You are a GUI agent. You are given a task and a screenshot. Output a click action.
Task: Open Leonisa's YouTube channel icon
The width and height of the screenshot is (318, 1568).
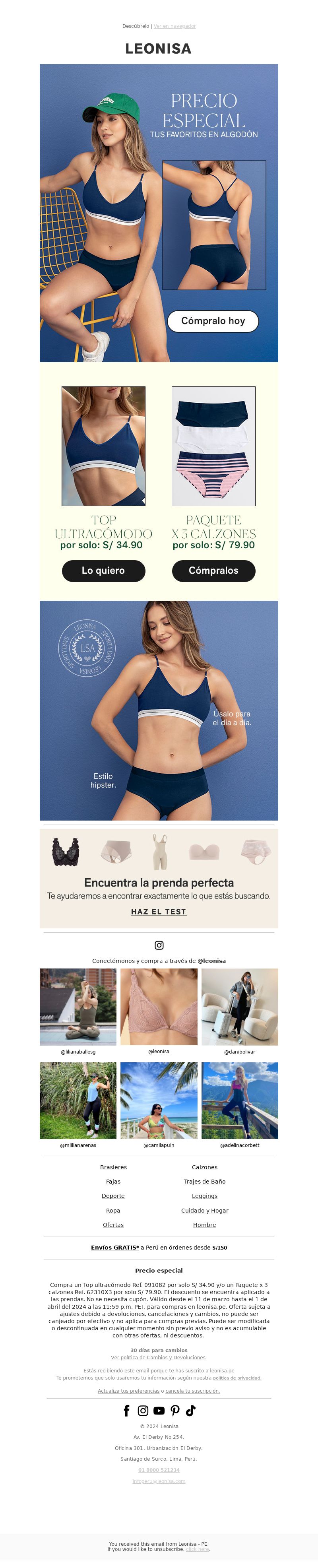(x=159, y=1410)
